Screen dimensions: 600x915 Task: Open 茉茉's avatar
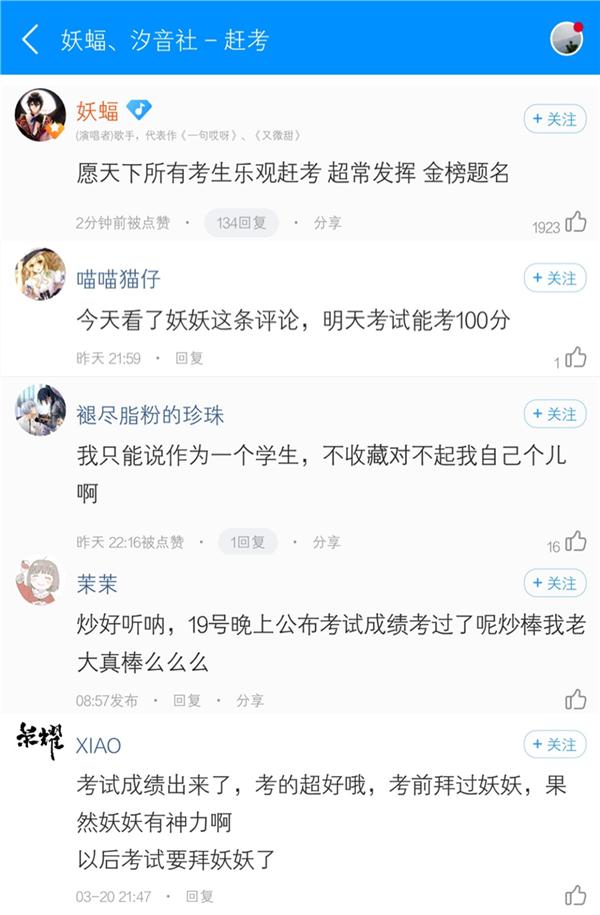point(38,581)
